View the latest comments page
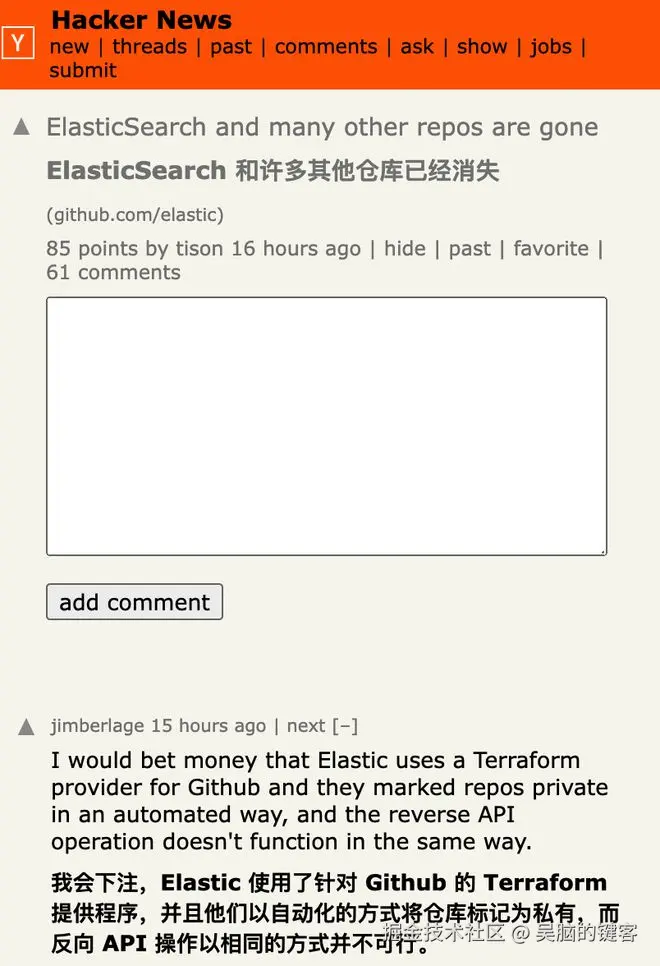Viewport: 660px width, 966px height. [326, 47]
